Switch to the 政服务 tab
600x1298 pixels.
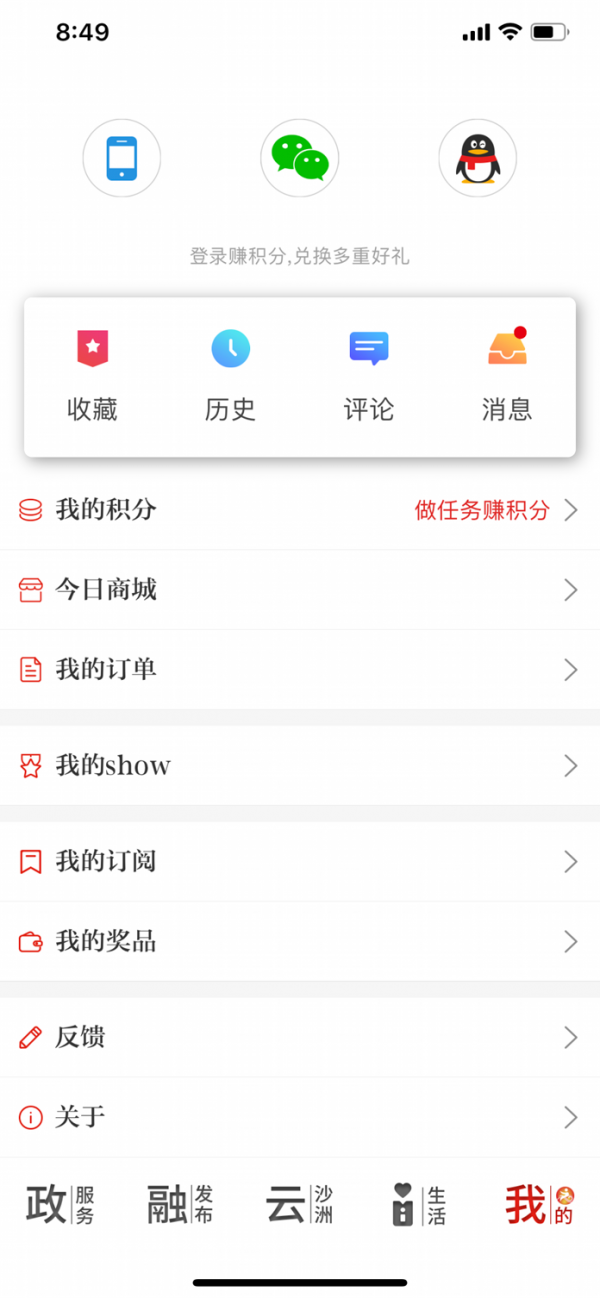click(x=60, y=1205)
